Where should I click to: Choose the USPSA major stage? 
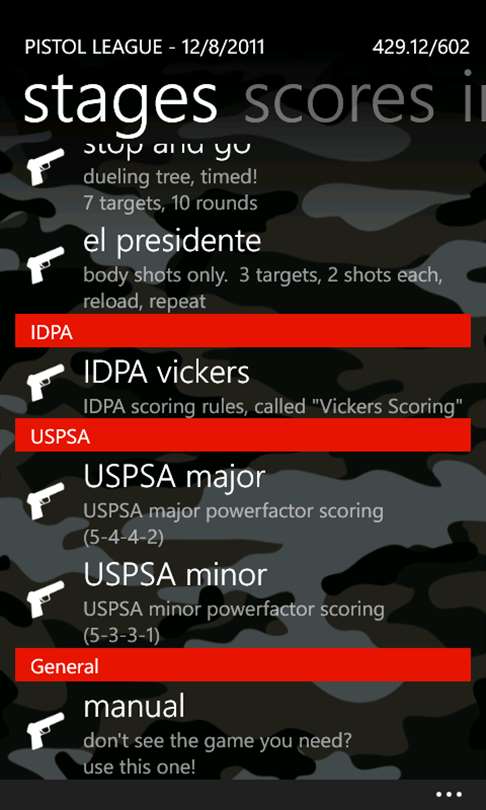[x=243, y=505]
